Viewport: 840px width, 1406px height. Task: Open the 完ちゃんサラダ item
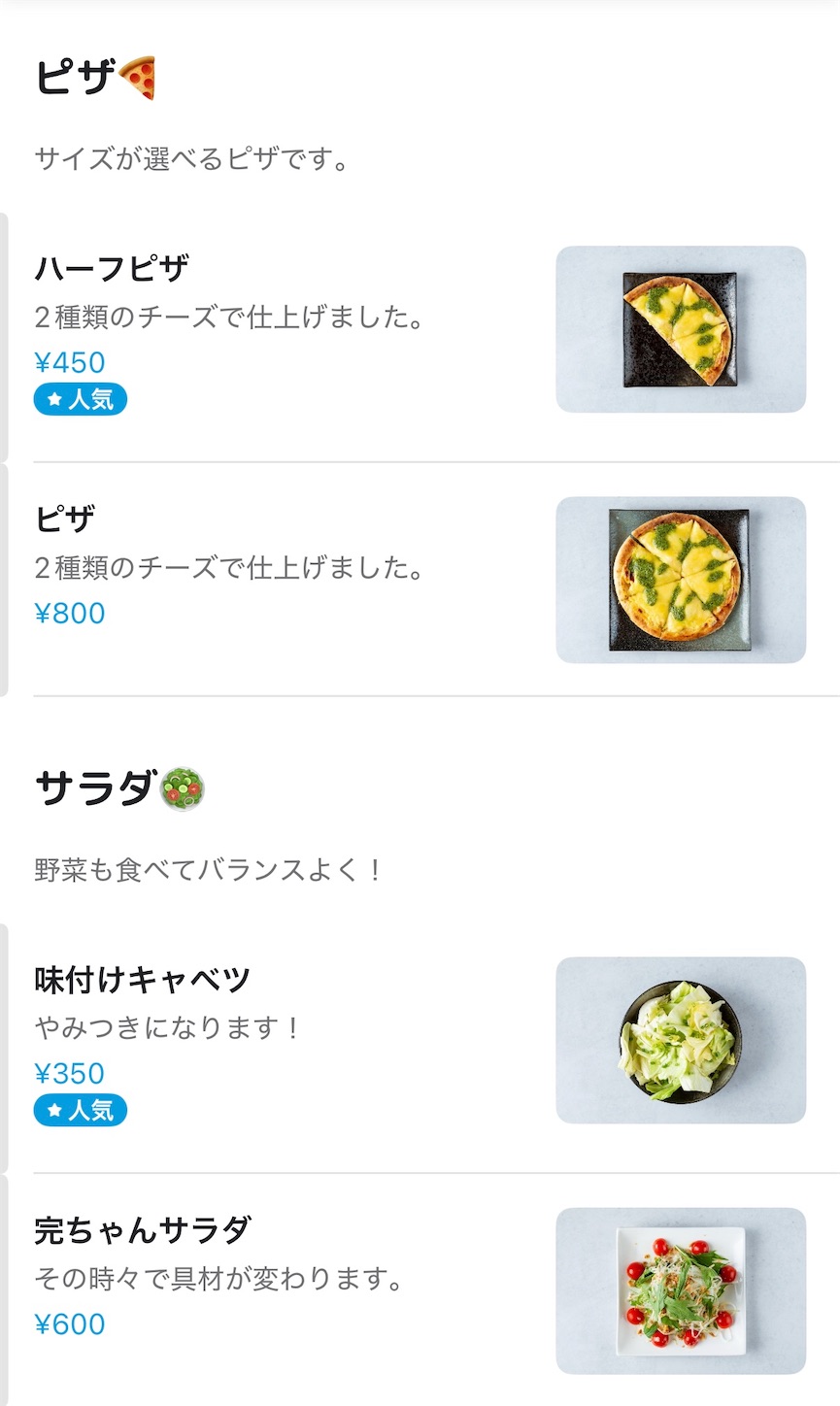(x=142, y=1230)
